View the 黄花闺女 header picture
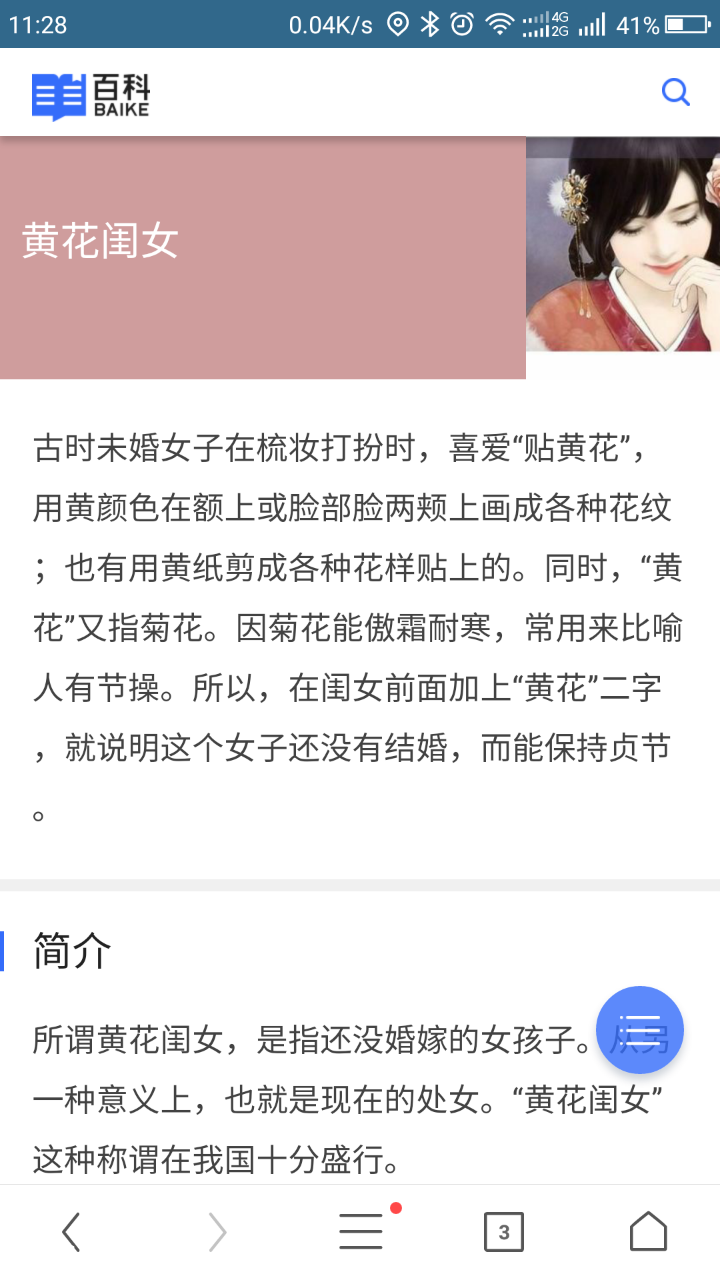 tap(622, 245)
